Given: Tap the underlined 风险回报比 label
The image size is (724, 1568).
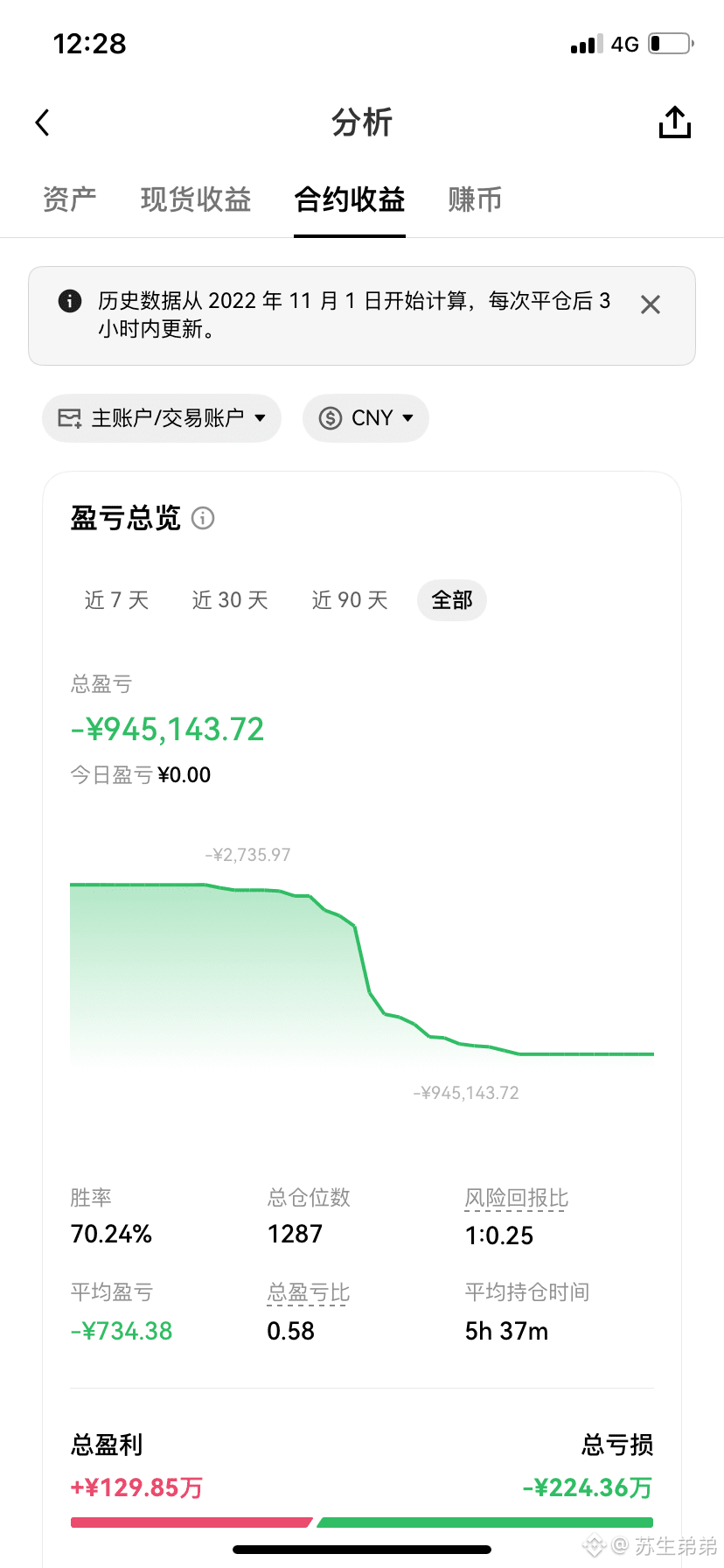Looking at the screenshot, I should coord(517,1198).
